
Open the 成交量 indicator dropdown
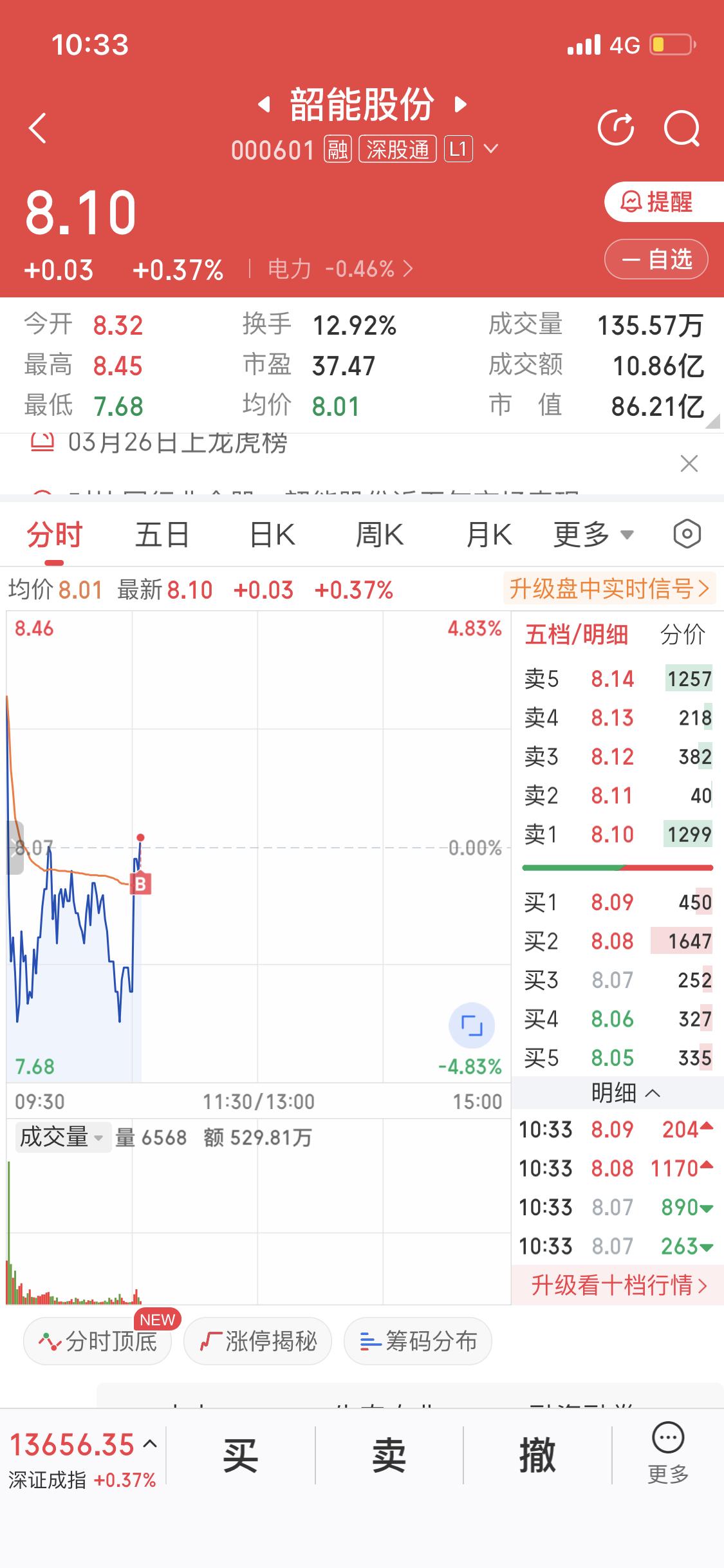click(62, 1138)
